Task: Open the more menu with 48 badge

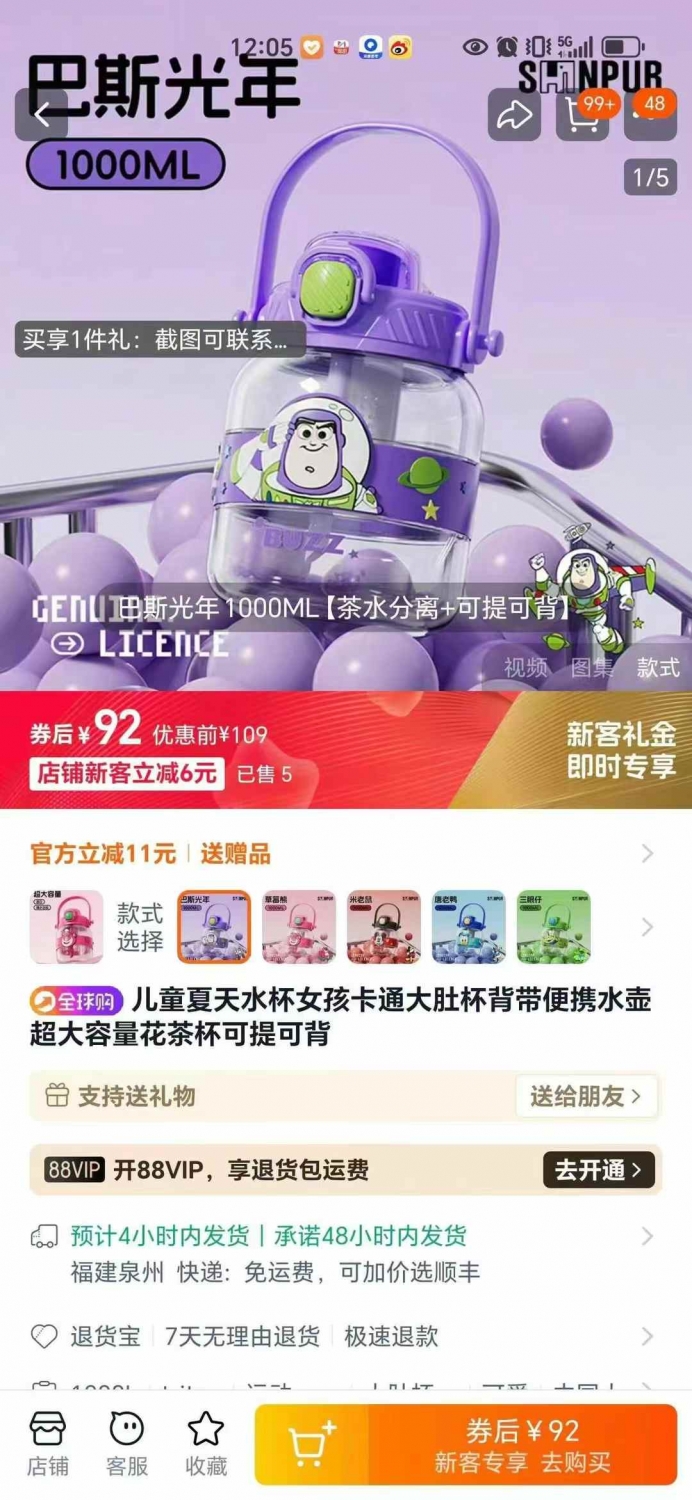Action: (650, 114)
